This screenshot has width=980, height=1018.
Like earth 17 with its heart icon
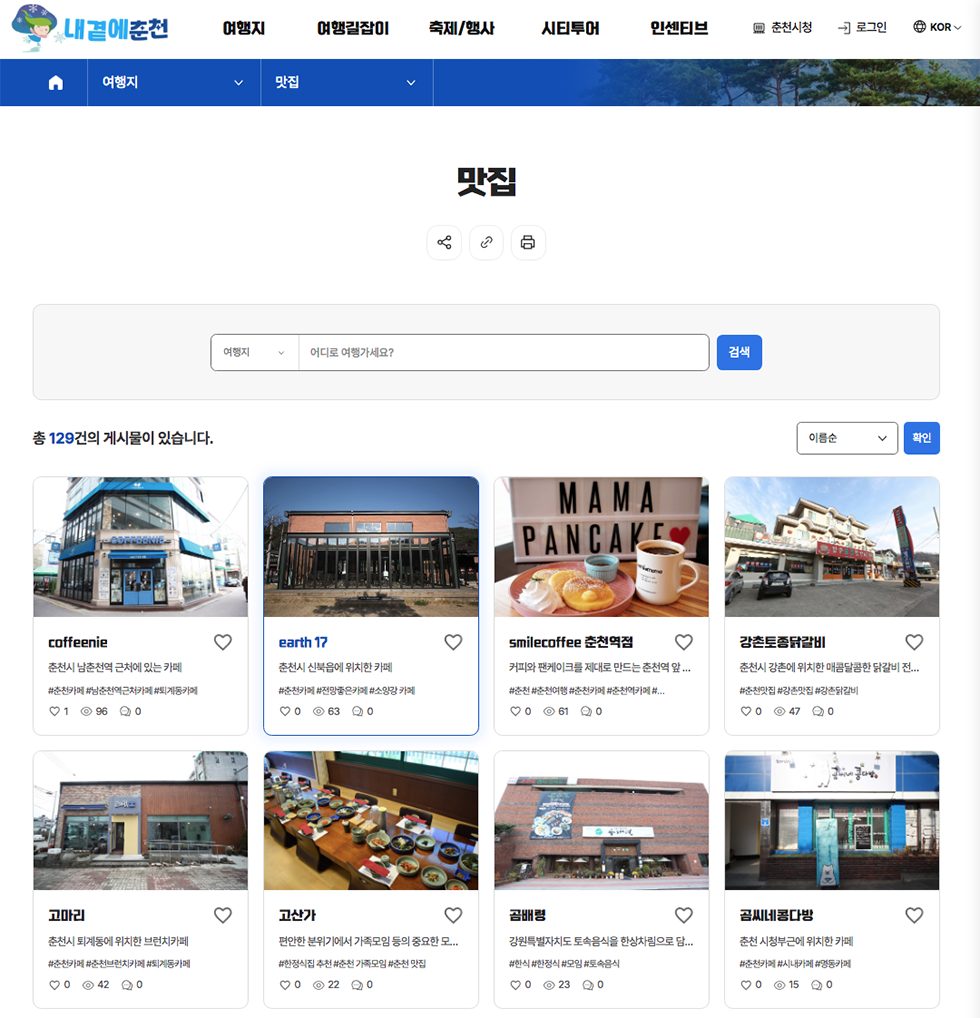tap(453, 642)
